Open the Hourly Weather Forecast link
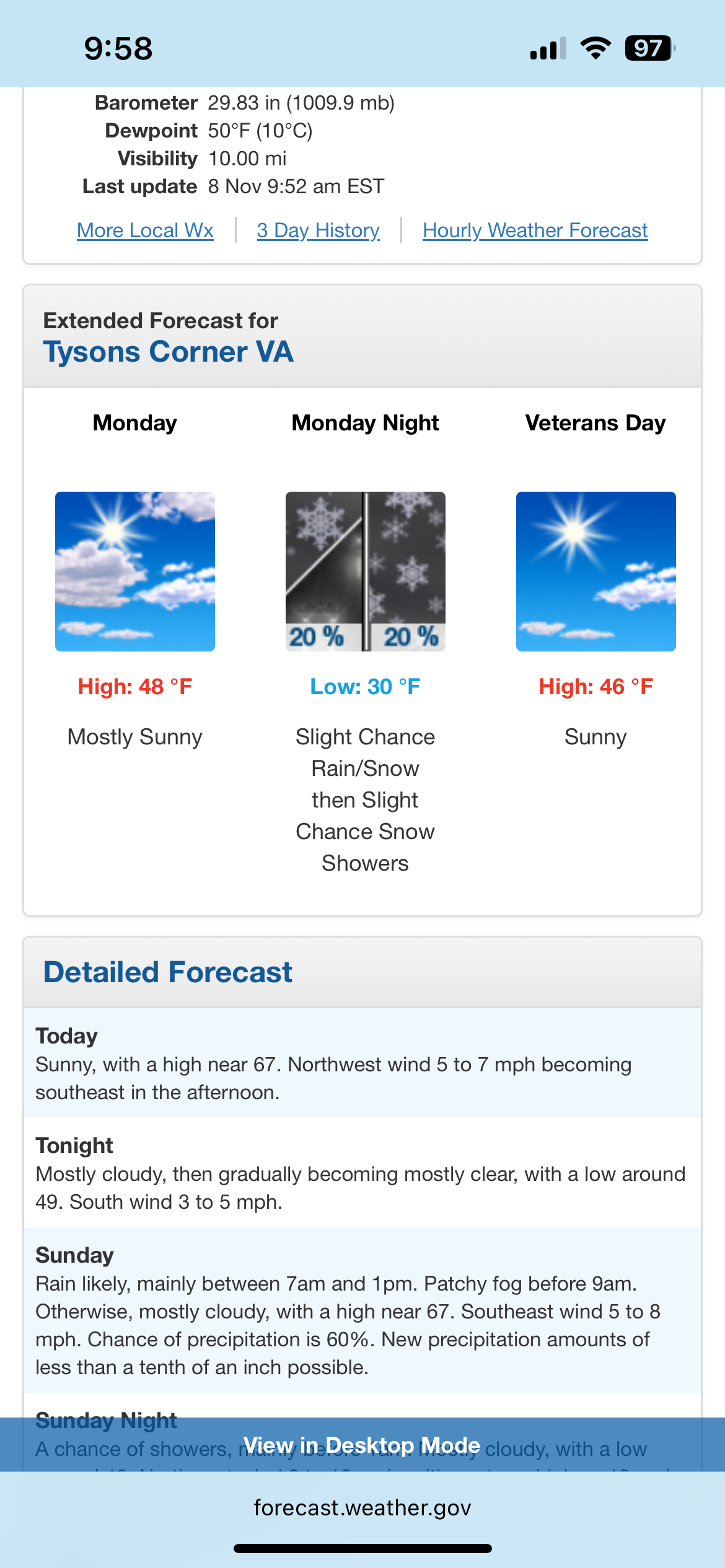 tap(535, 230)
